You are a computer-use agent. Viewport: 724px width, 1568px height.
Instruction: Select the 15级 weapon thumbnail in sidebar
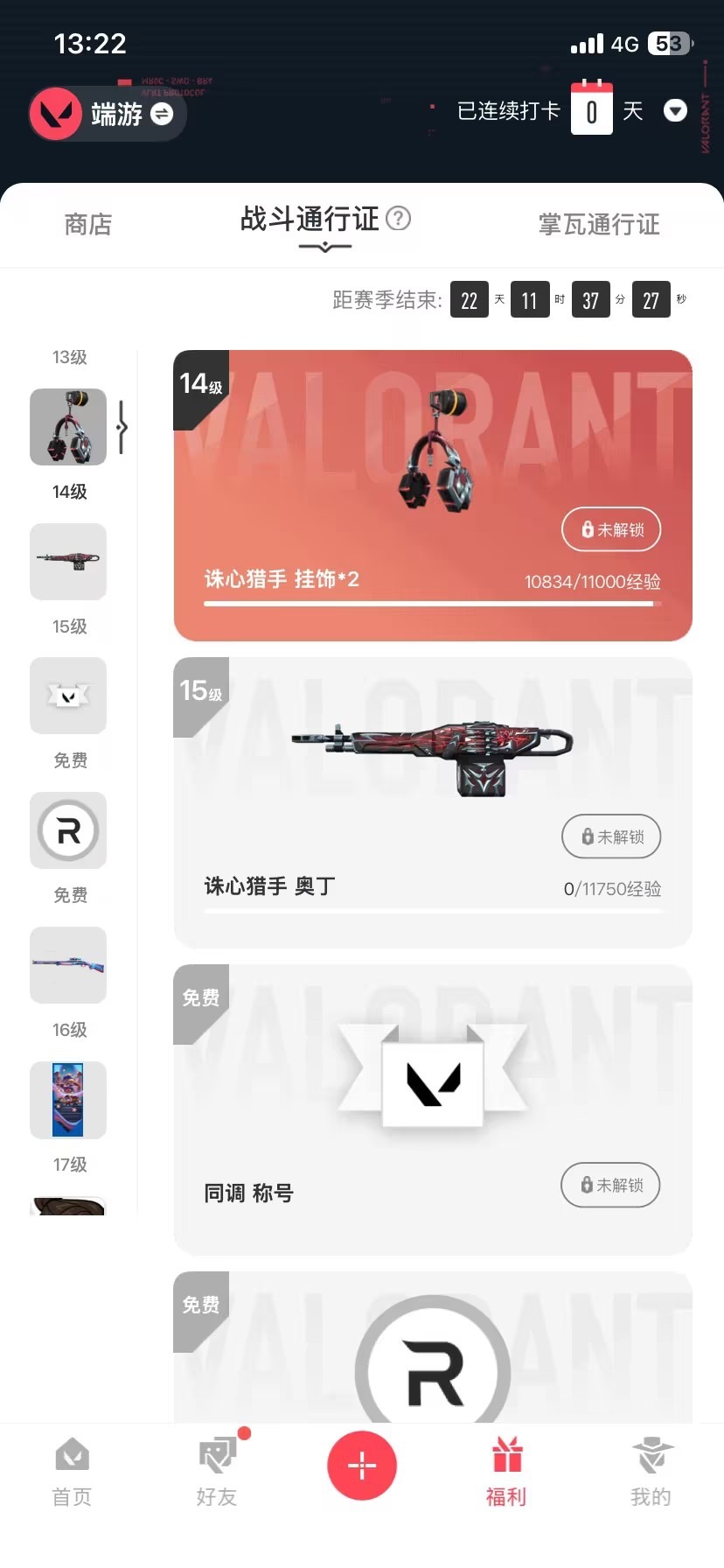coord(68,562)
